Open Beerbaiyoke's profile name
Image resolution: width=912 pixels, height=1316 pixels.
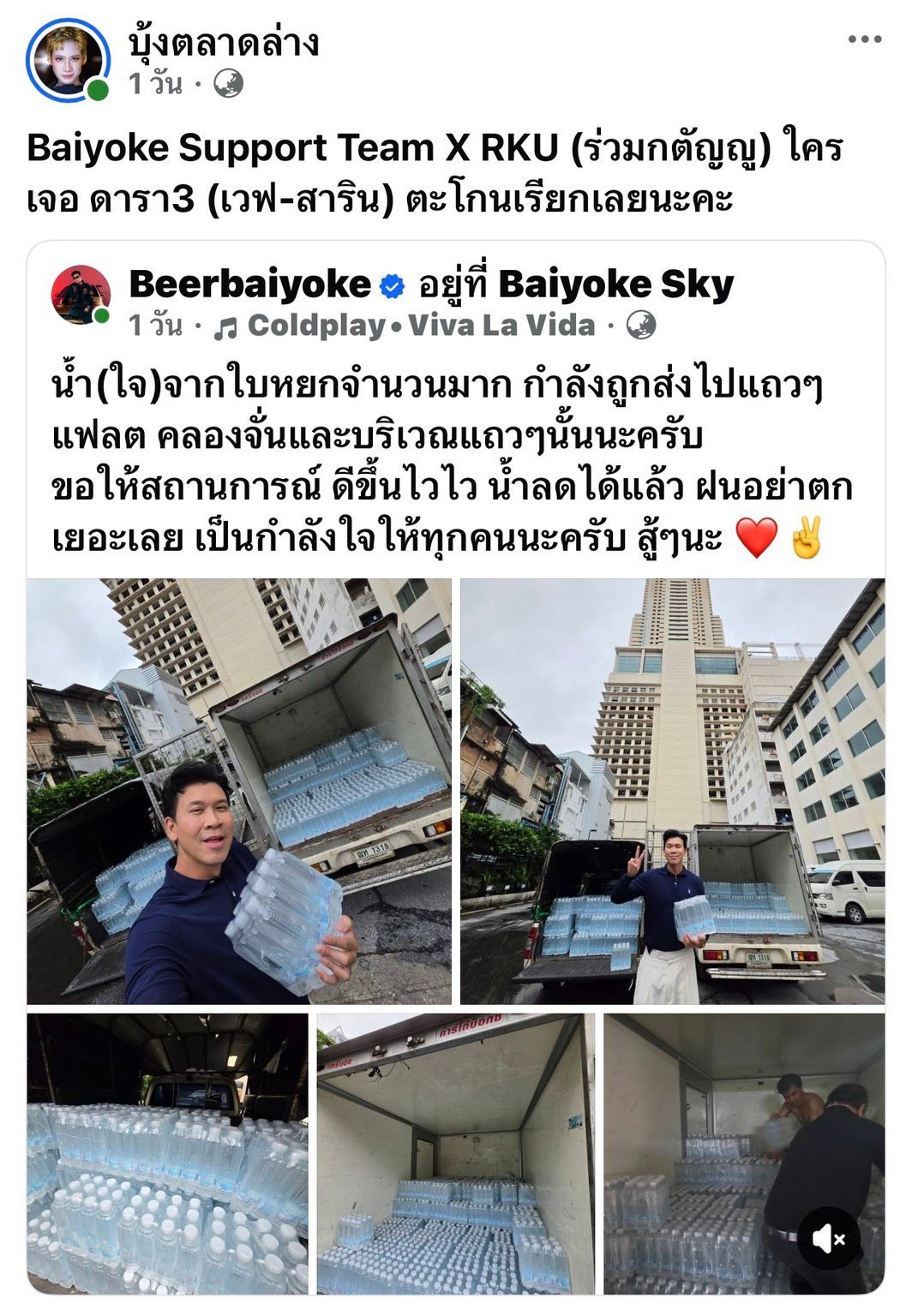click(x=250, y=284)
